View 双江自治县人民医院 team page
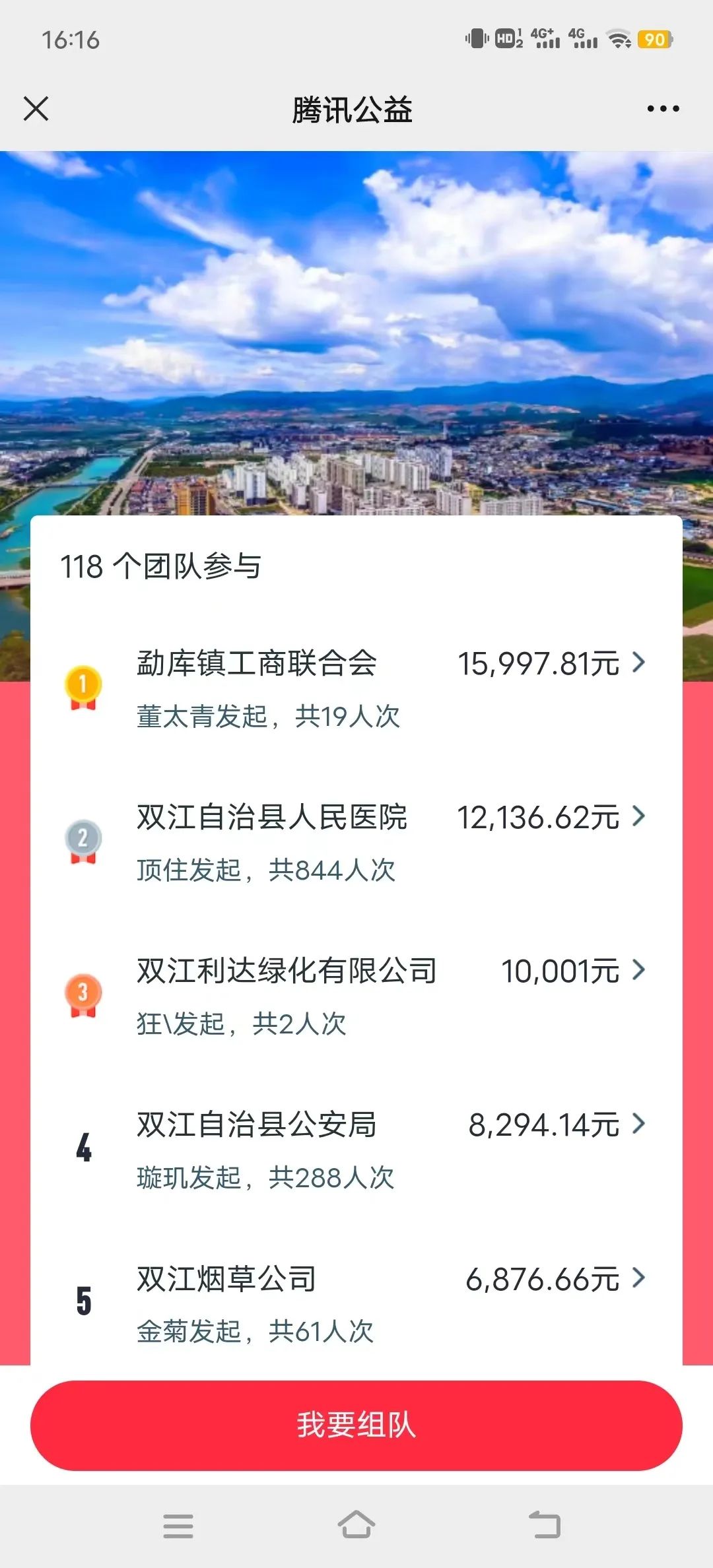The image size is (713, 1568). point(356,841)
